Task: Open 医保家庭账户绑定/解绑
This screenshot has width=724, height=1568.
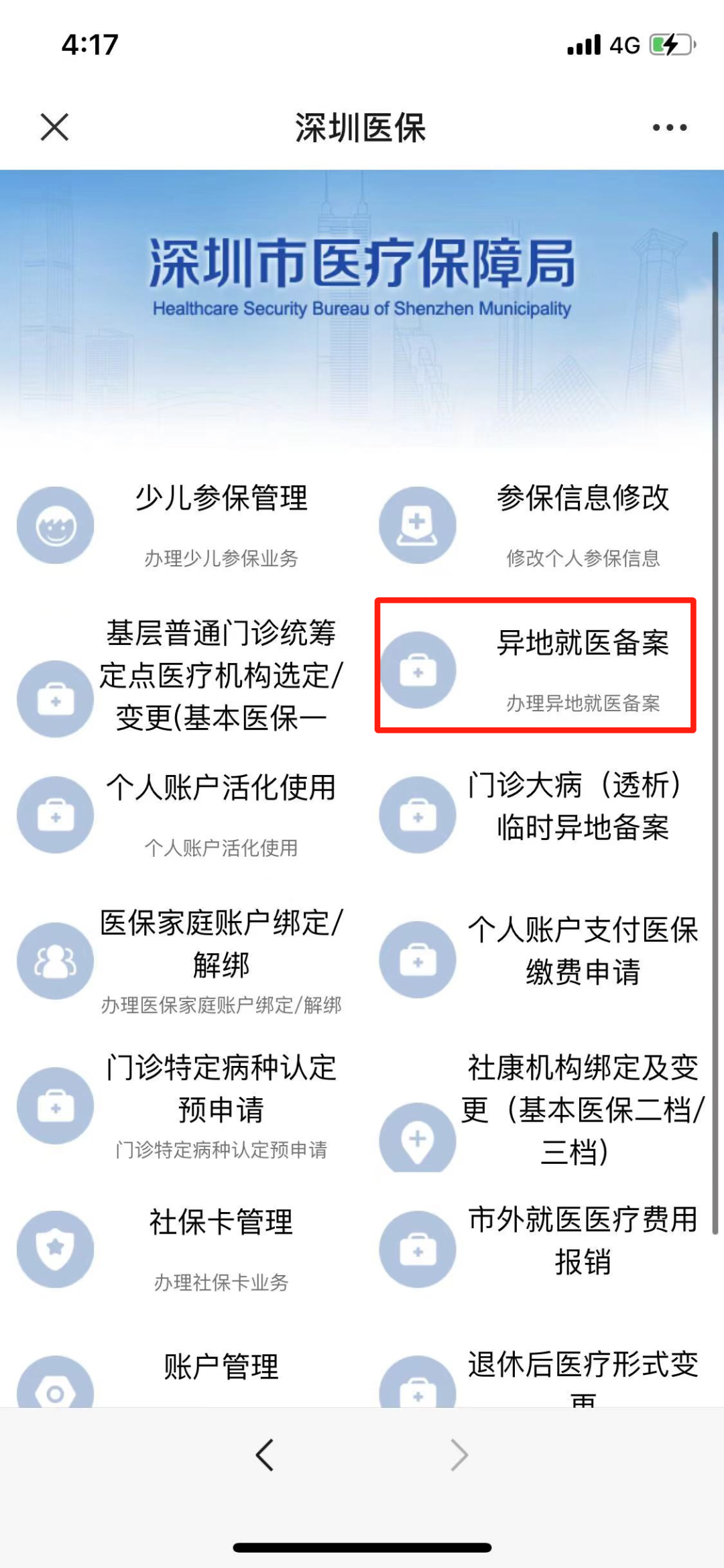Action: point(221,944)
